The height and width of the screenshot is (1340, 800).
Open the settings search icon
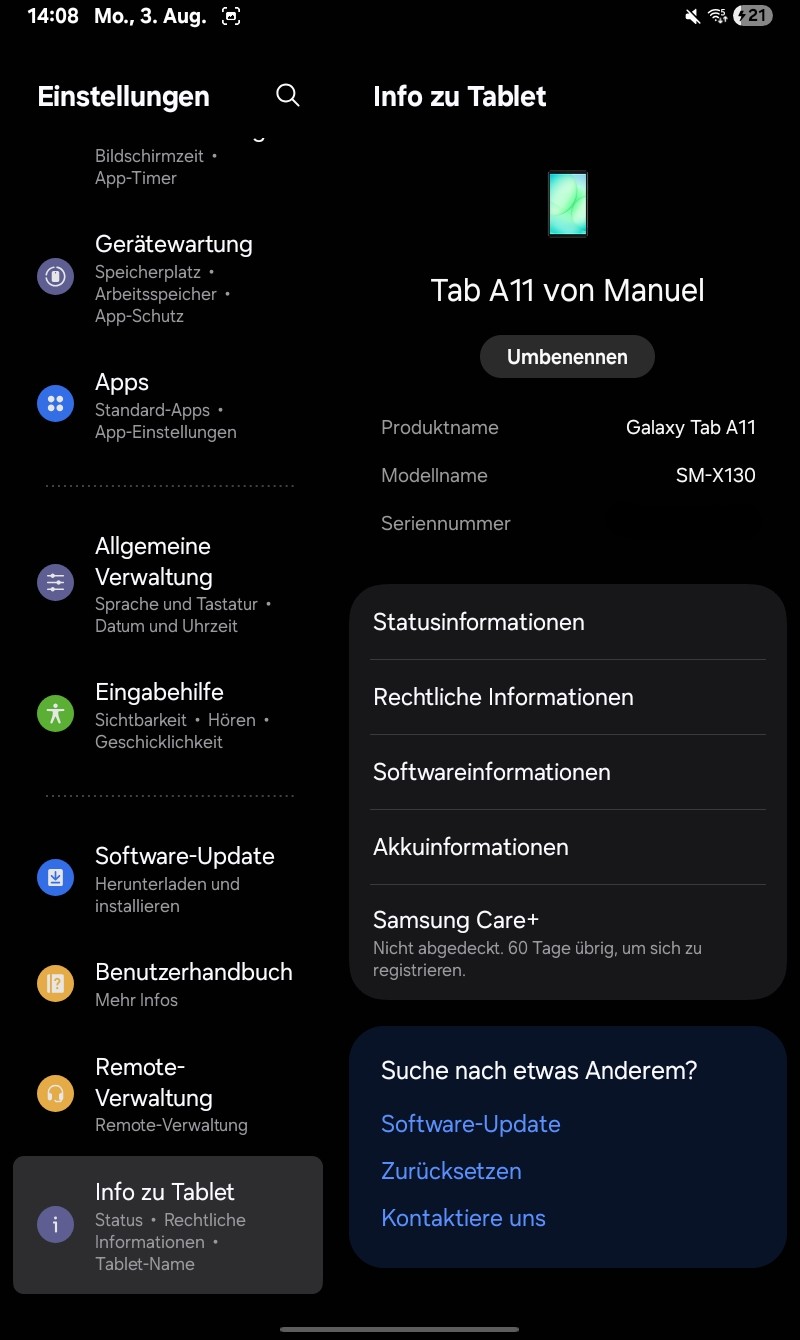click(x=287, y=96)
